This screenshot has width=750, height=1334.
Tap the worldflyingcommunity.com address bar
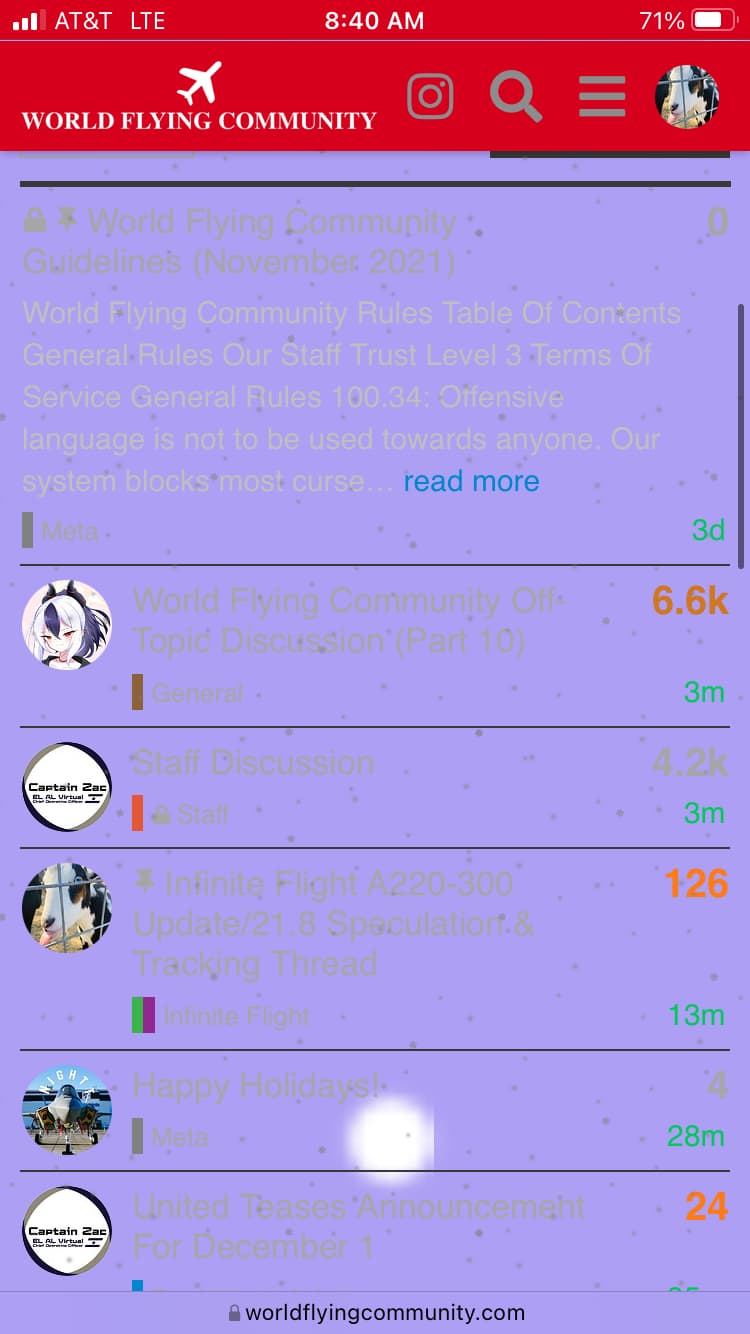tap(375, 1312)
